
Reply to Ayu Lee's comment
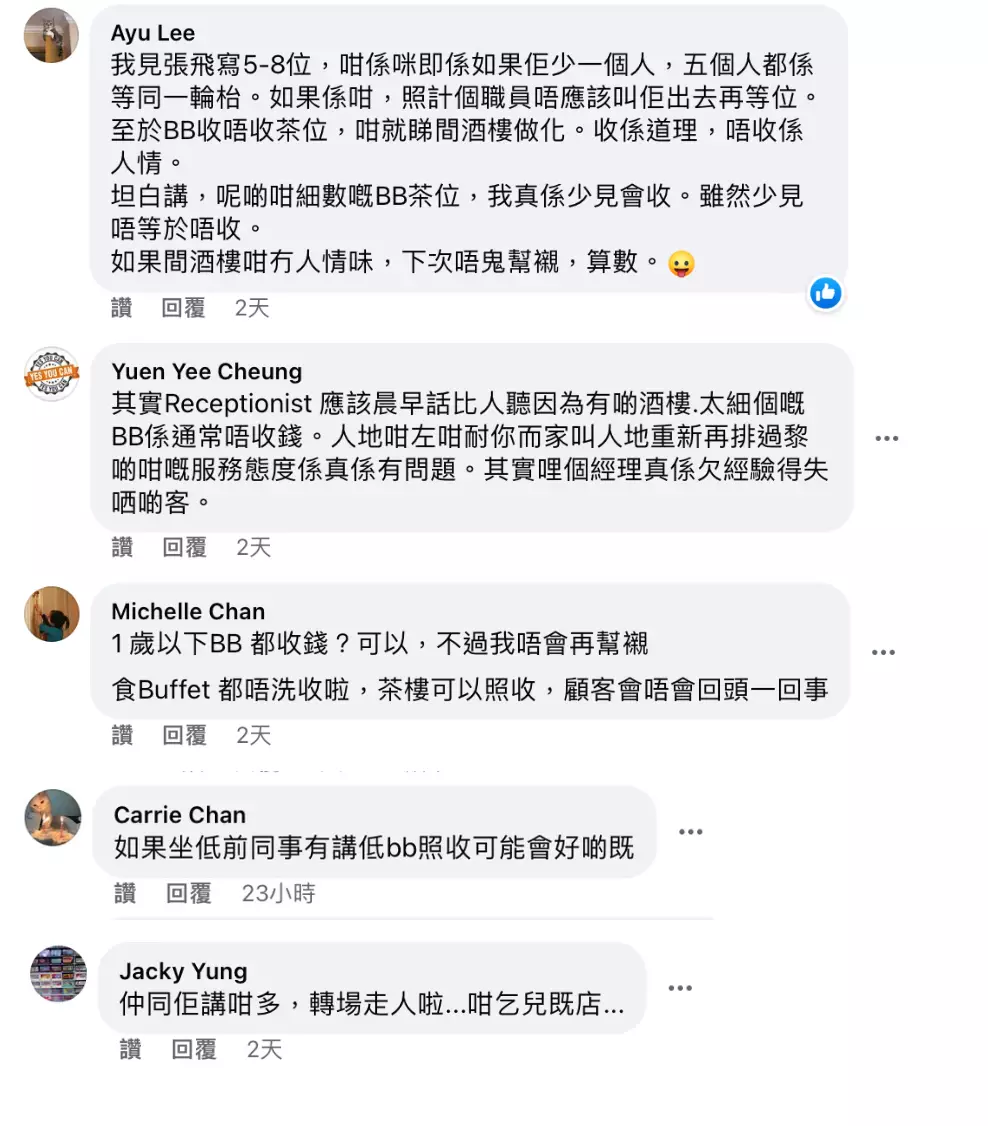(x=183, y=309)
